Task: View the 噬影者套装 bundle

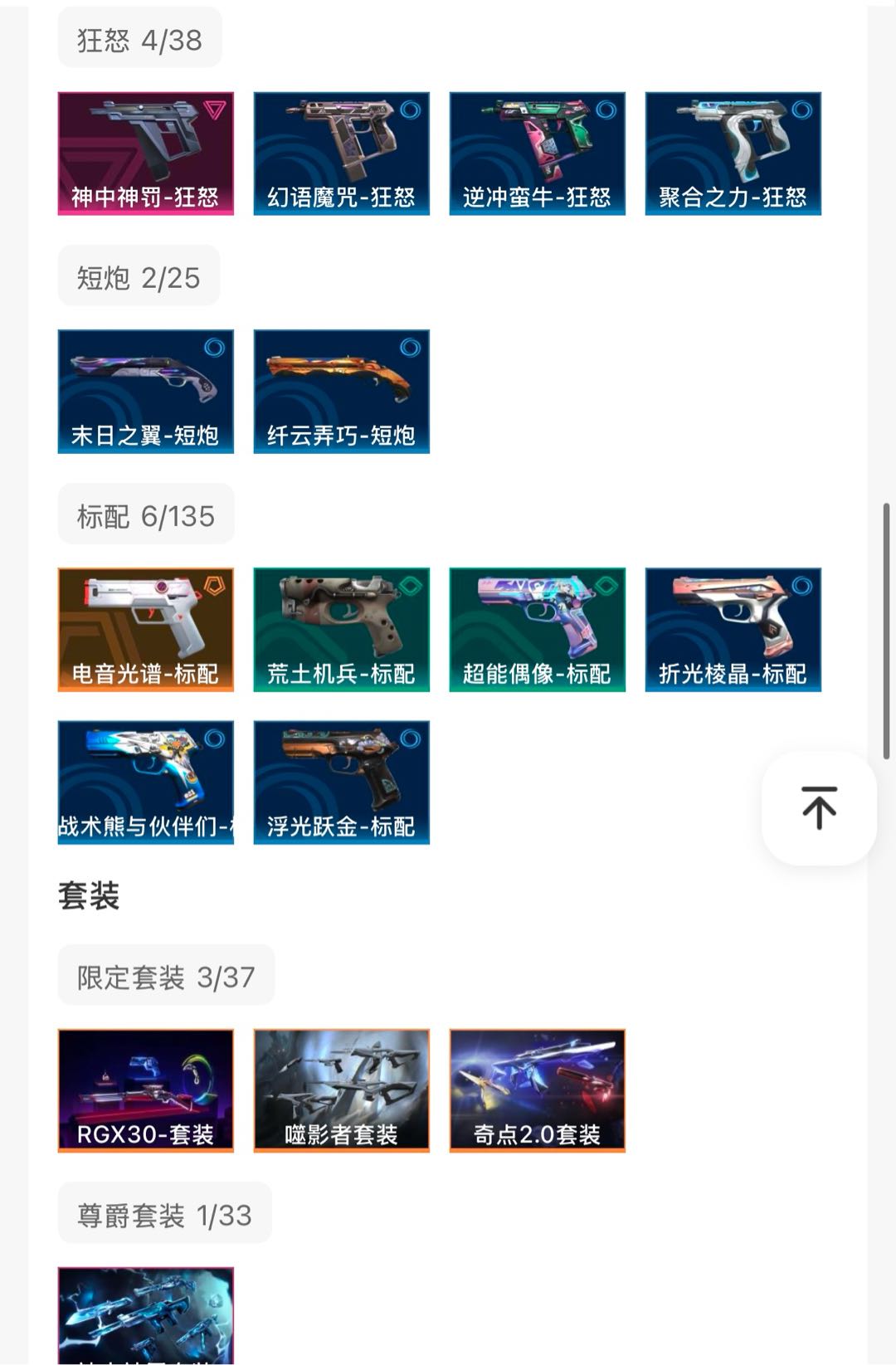Action: [342, 1090]
